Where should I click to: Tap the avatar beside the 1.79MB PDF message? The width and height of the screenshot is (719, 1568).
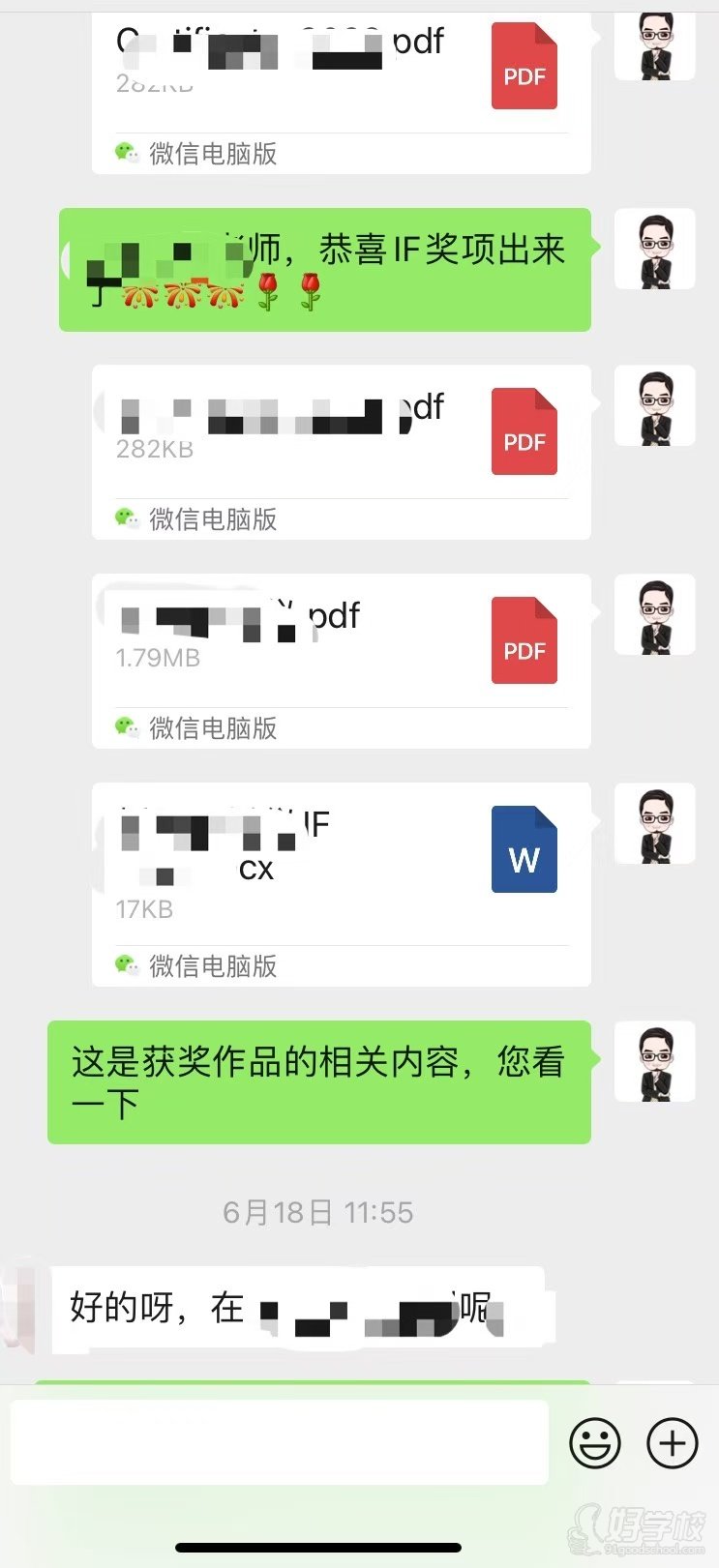pos(654,615)
